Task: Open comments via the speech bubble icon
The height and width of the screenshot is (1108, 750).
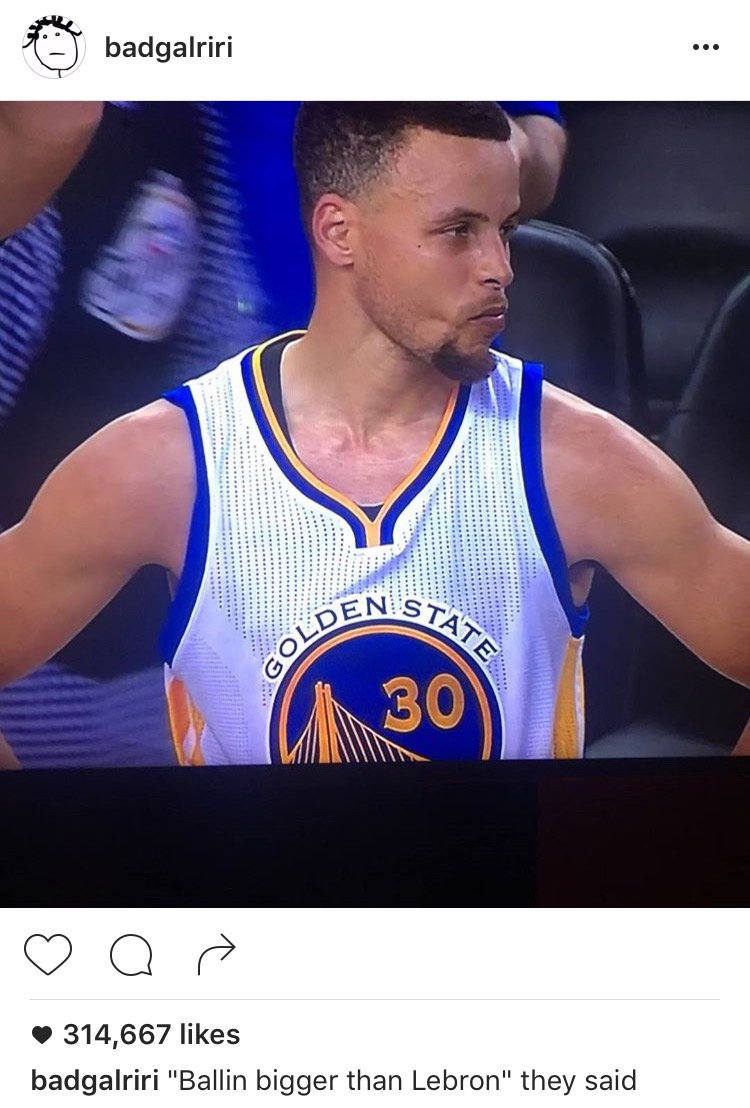Action: (x=130, y=955)
